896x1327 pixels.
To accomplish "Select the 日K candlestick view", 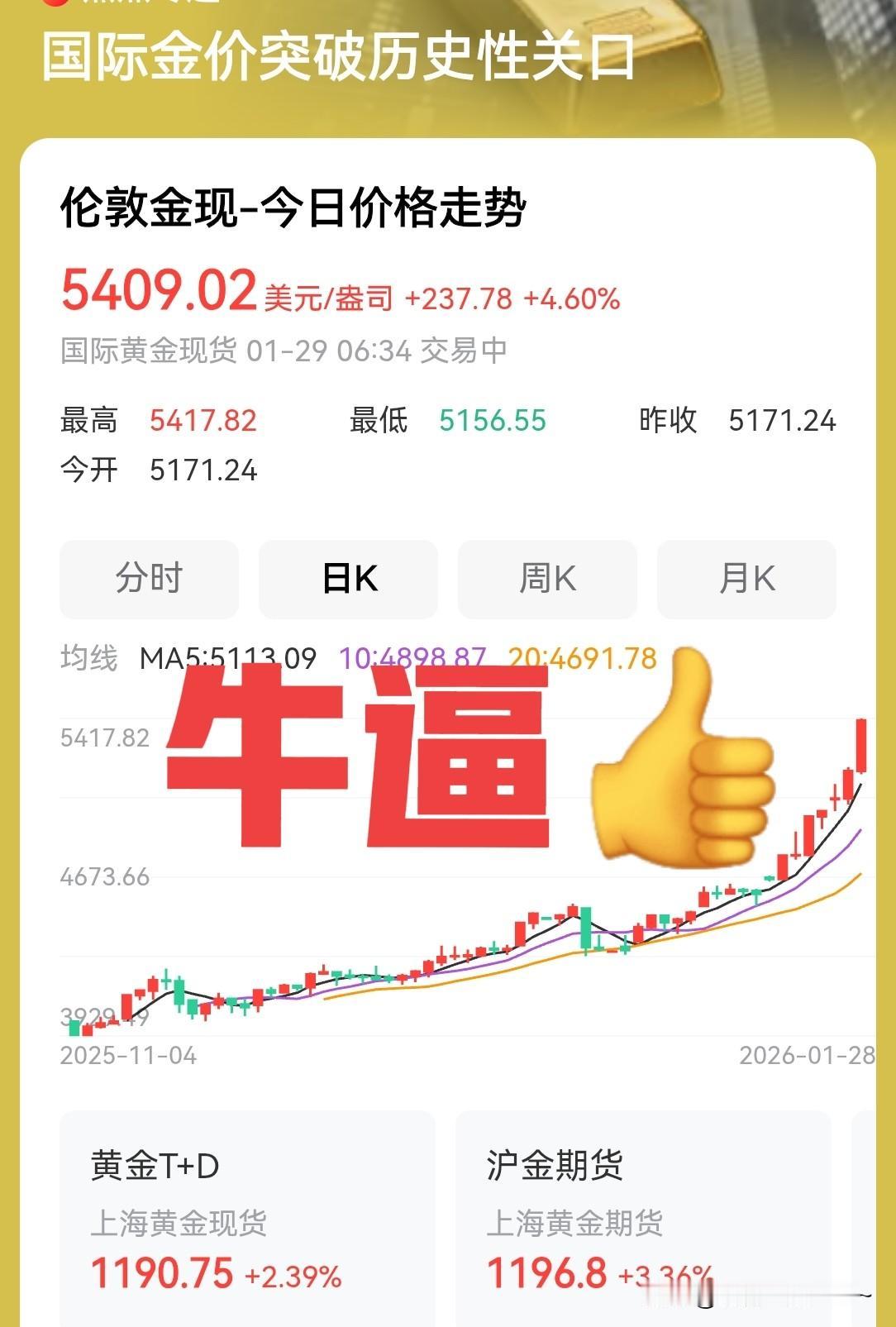I will [348, 580].
